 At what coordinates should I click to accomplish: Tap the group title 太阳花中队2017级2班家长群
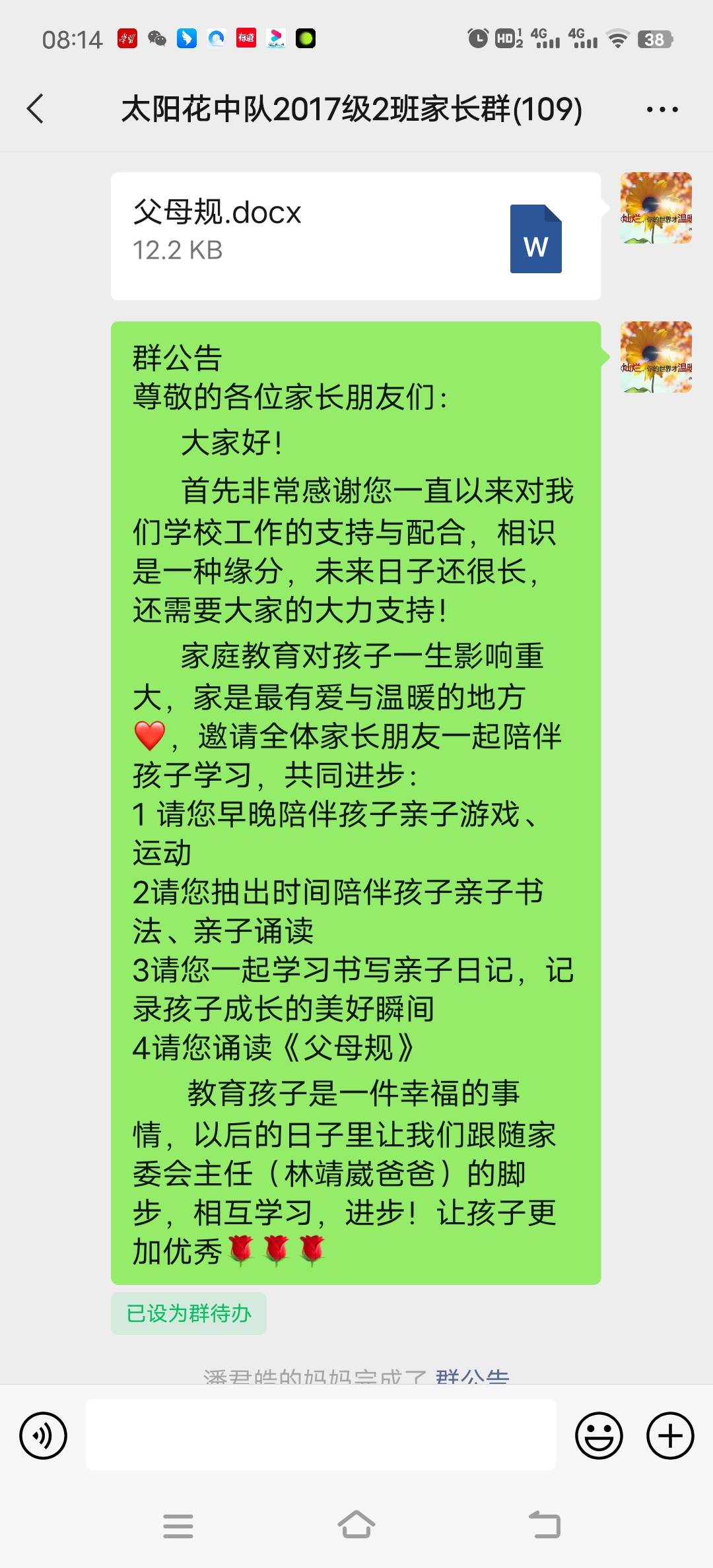coord(351,111)
